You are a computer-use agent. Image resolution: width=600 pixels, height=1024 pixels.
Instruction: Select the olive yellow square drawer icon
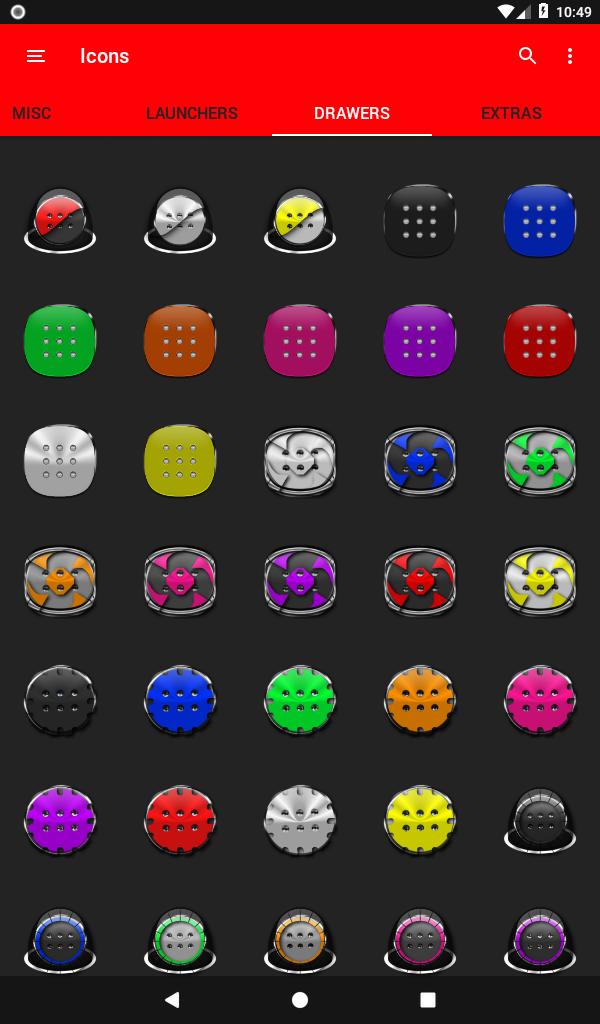click(x=180, y=460)
